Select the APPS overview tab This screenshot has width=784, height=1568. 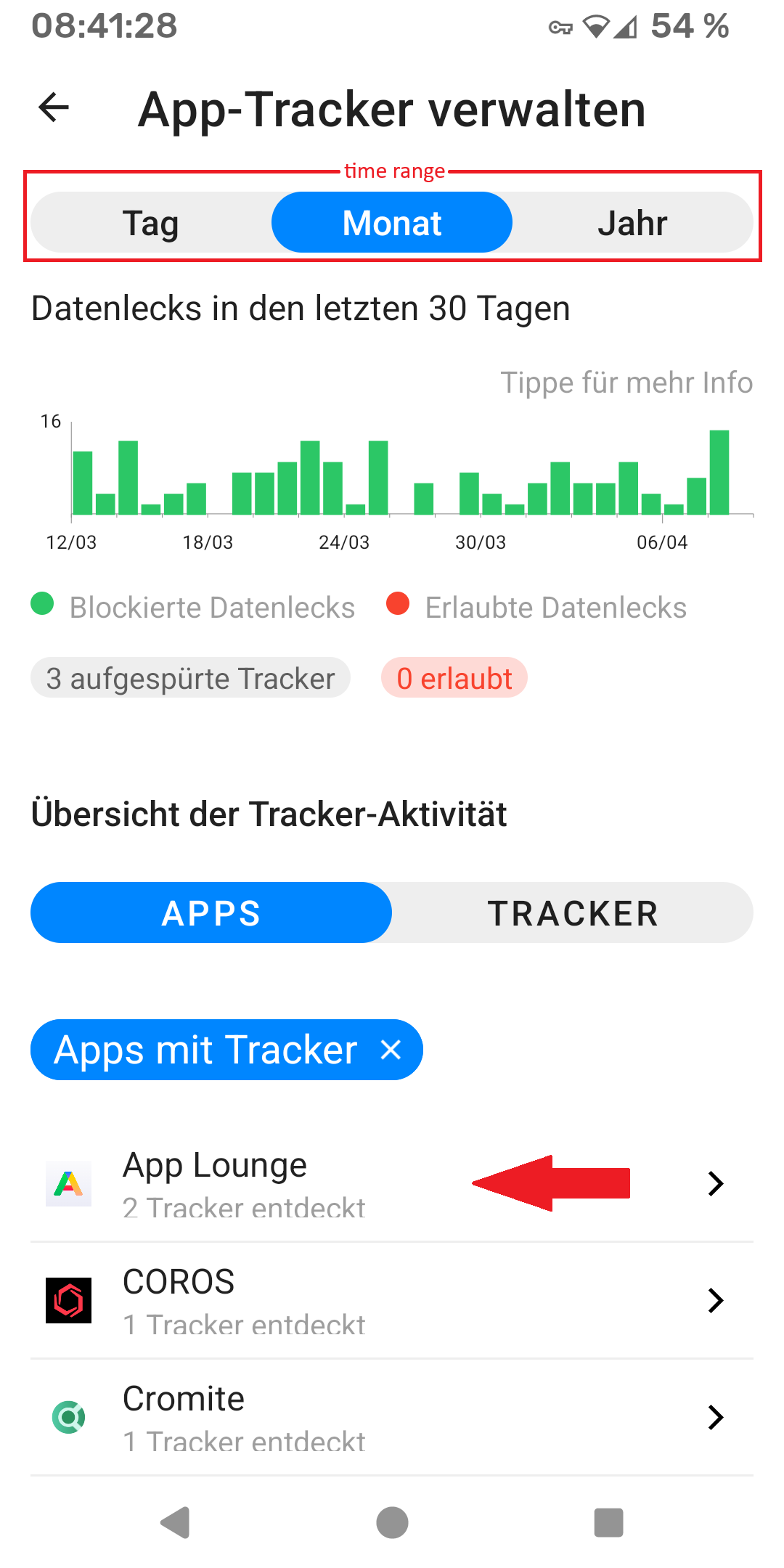coord(211,912)
